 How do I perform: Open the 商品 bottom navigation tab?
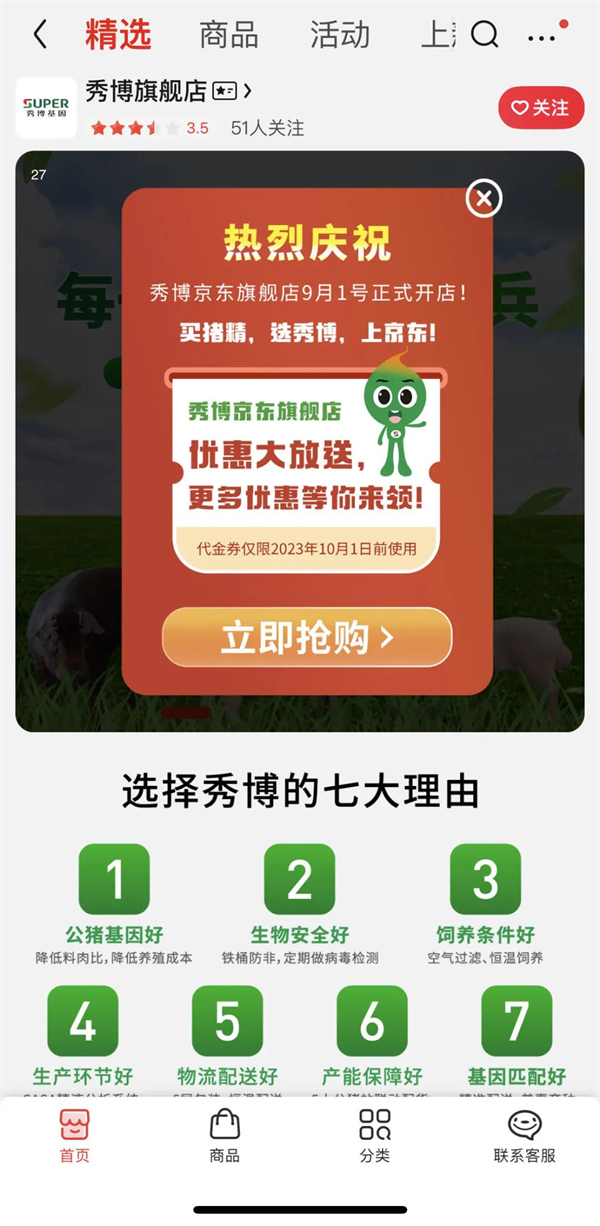tap(224, 1136)
